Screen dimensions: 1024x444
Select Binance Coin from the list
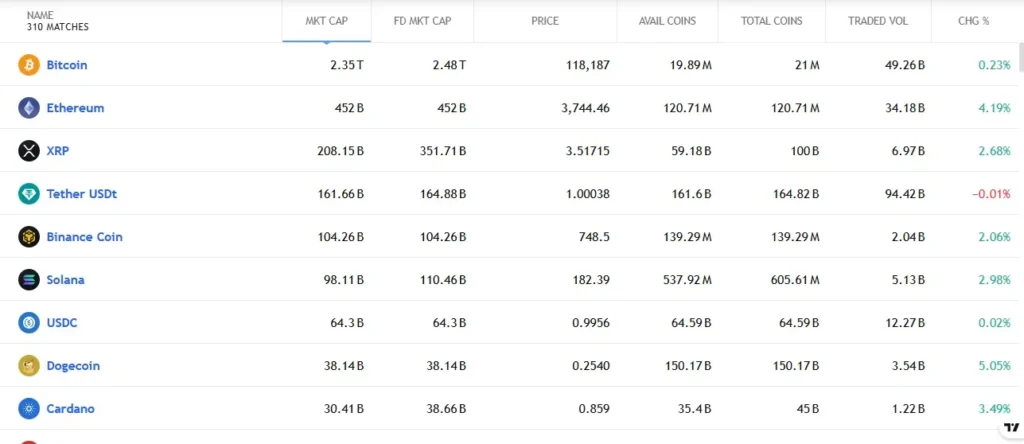pos(84,237)
